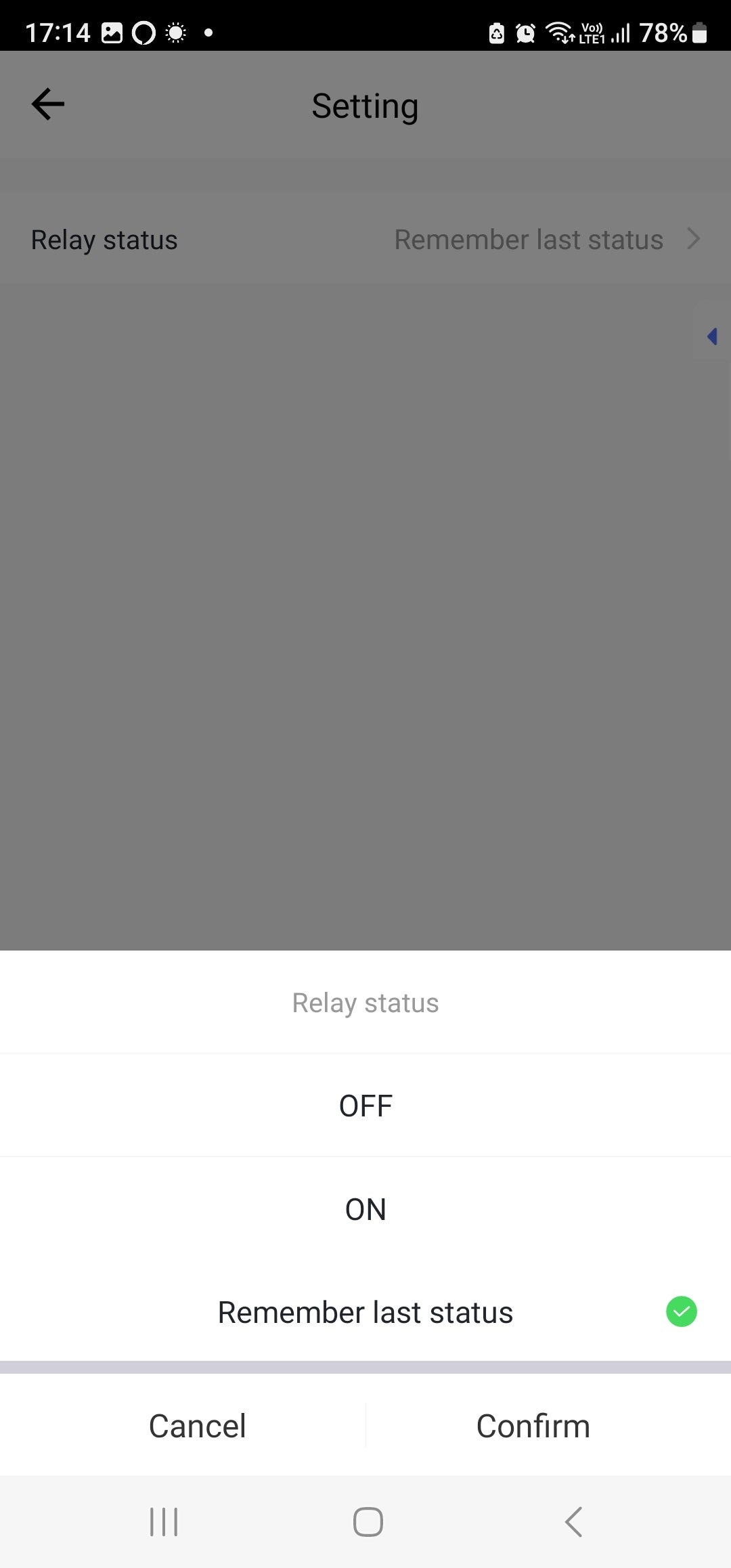Cancel the relay status selection

(197, 1426)
